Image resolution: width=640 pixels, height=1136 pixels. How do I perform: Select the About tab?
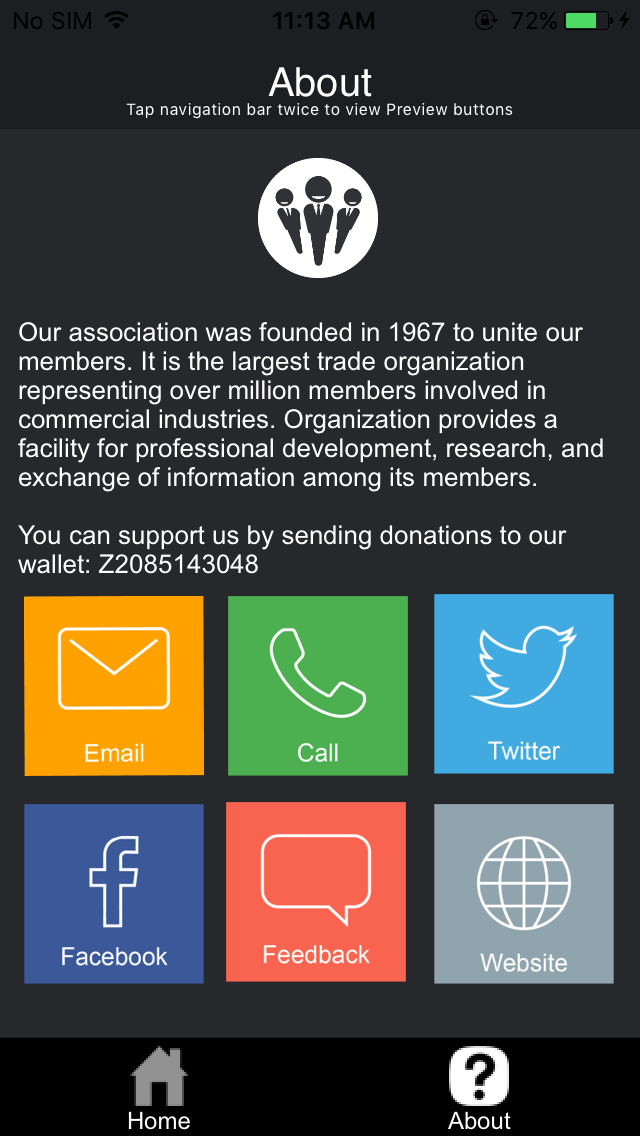pos(479,1088)
